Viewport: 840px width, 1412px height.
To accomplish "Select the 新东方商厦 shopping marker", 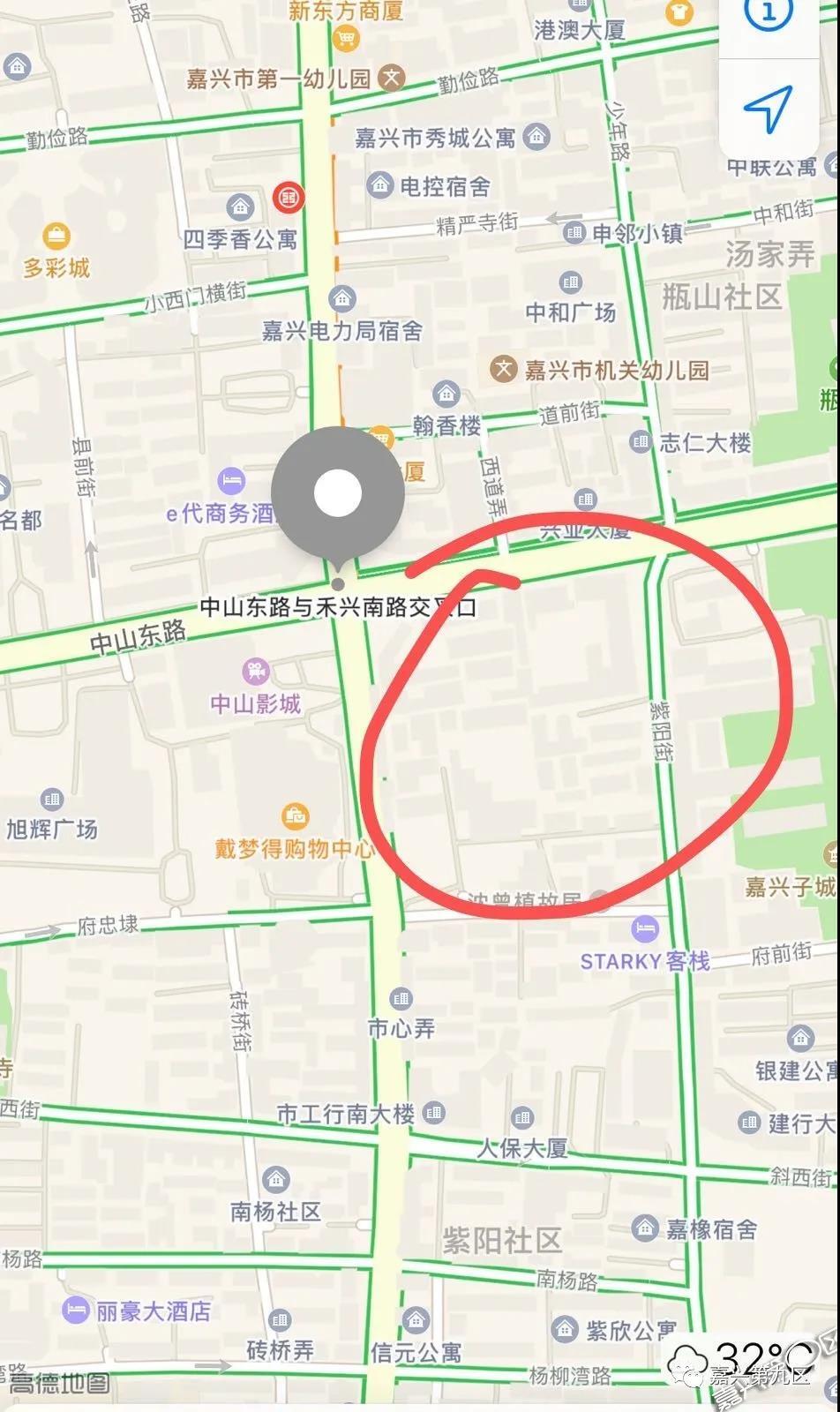I will (346, 38).
